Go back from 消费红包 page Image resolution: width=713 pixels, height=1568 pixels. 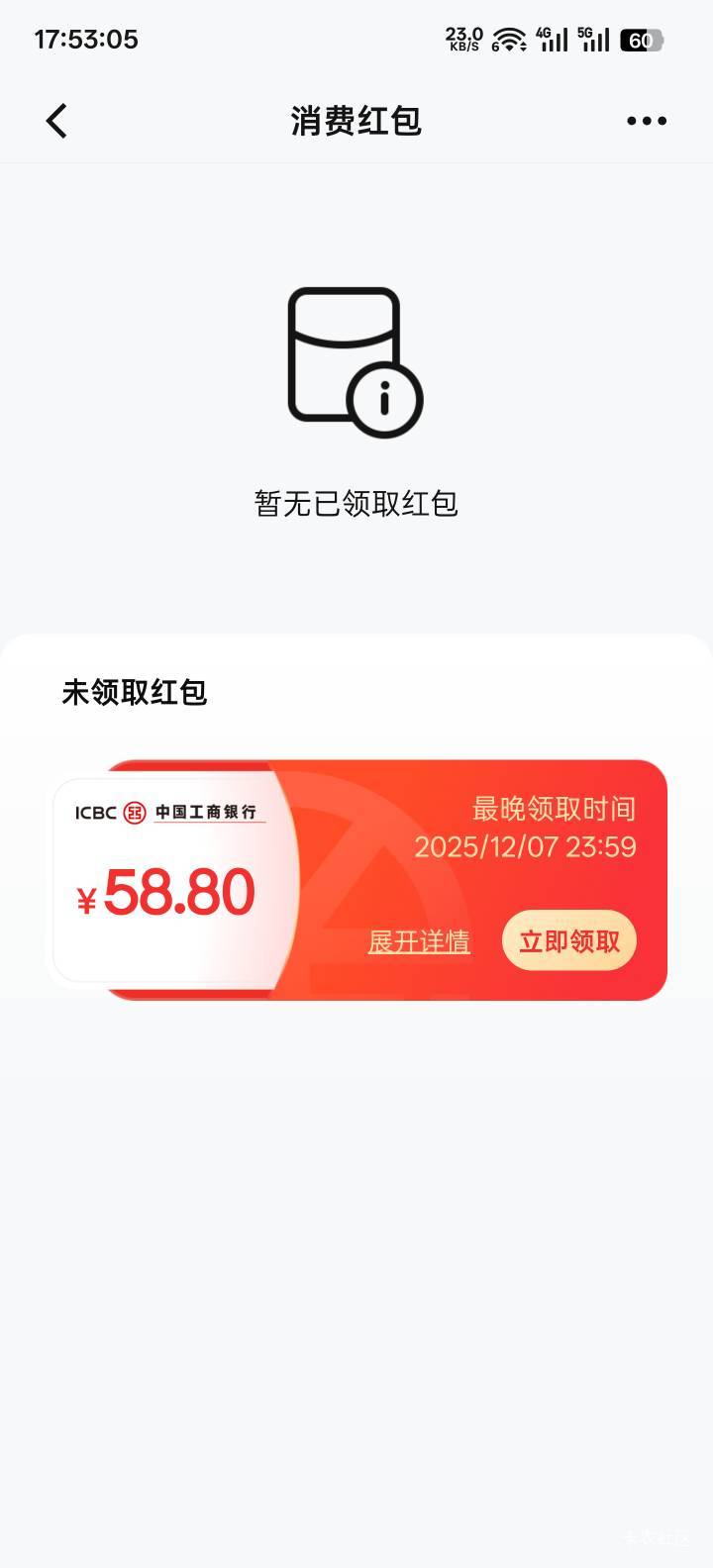click(x=56, y=121)
